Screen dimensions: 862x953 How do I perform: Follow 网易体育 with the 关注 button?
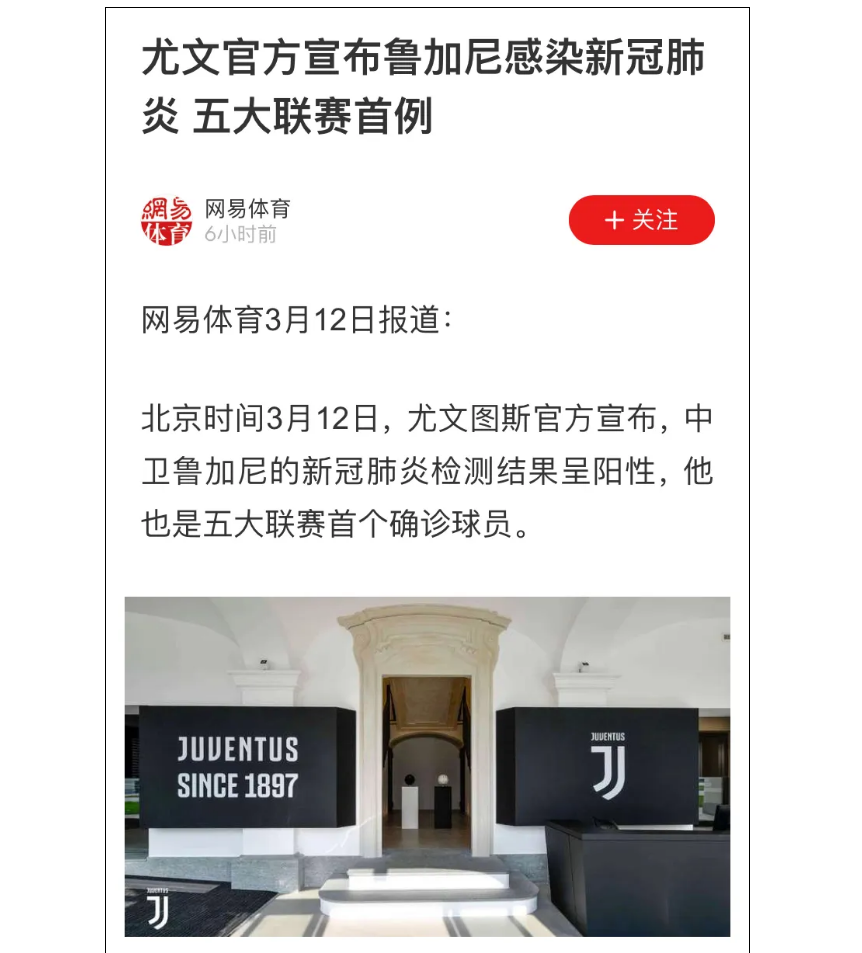[x=641, y=220]
